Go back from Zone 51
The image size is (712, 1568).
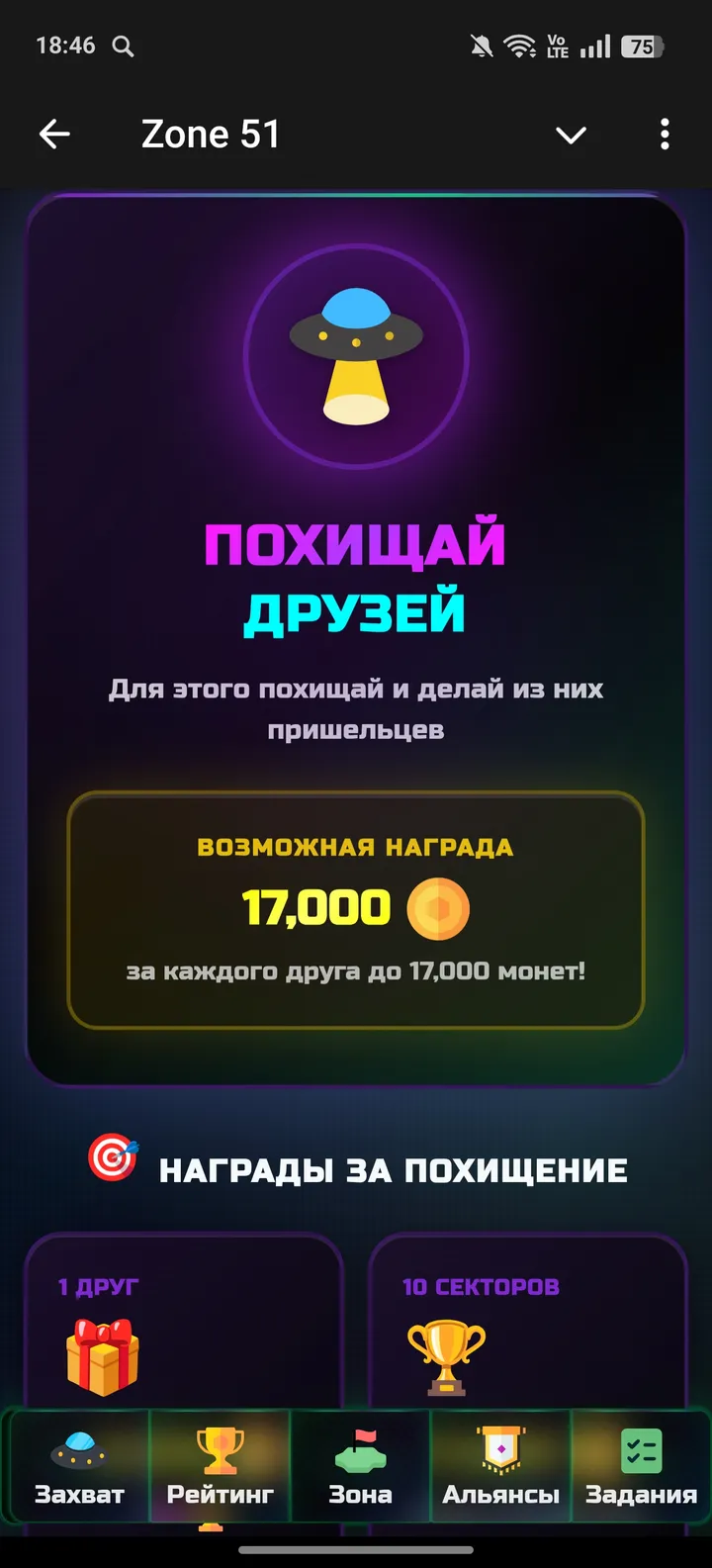click(54, 135)
